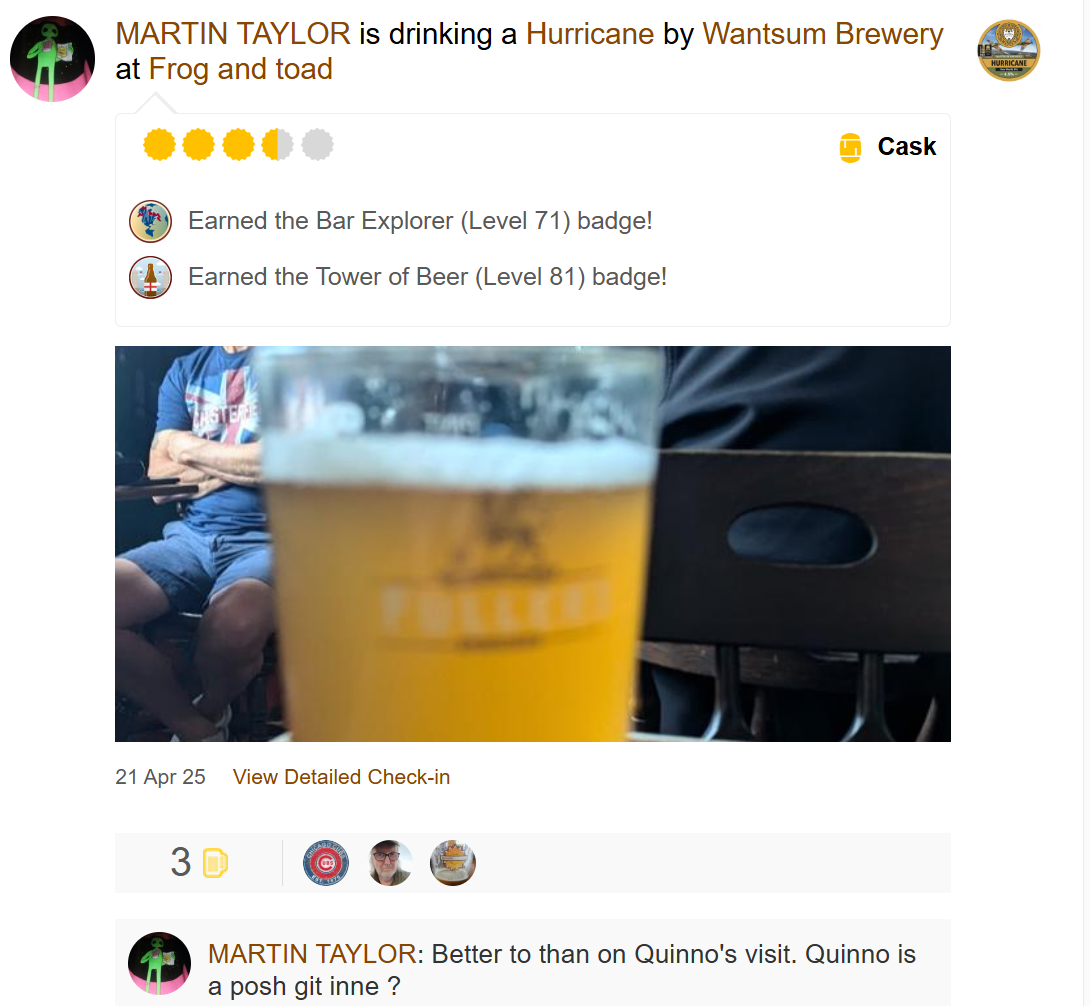Open MARTIN TAYLOR's profile link in the header
The image size is (1090, 1006).
pos(233,34)
